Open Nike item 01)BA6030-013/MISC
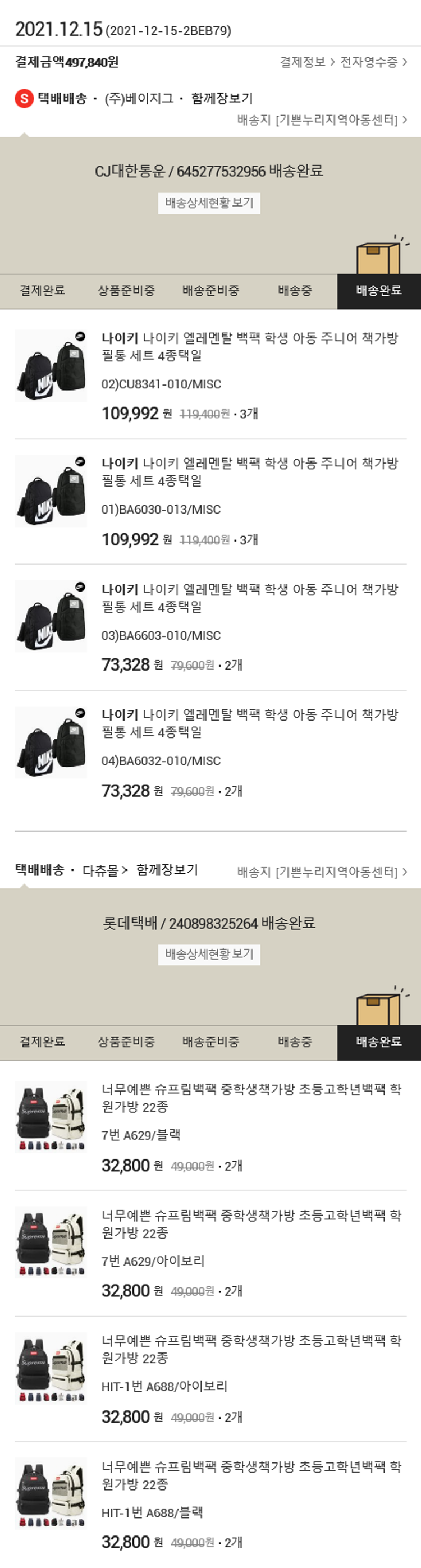The height and width of the screenshot is (1568, 421). pos(250,472)
